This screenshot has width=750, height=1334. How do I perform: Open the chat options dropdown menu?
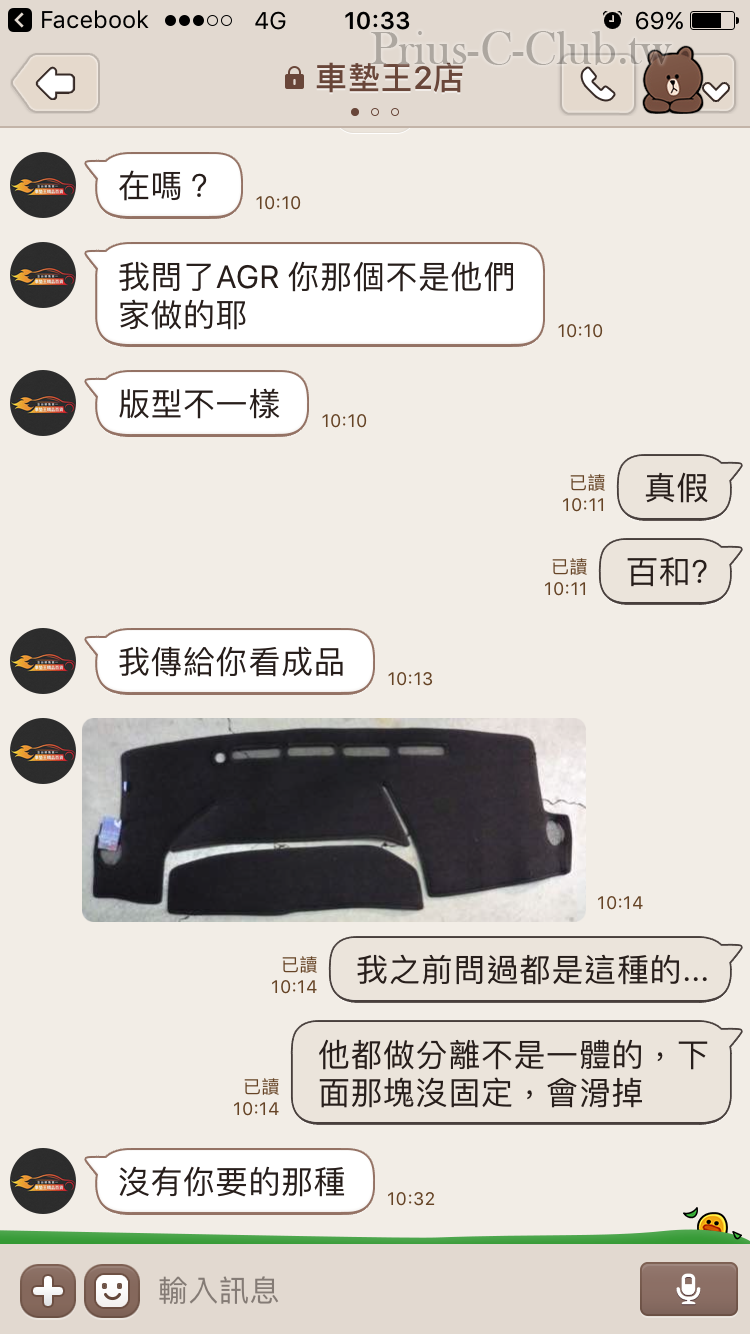pyautogui.click(x=716, y=90)
